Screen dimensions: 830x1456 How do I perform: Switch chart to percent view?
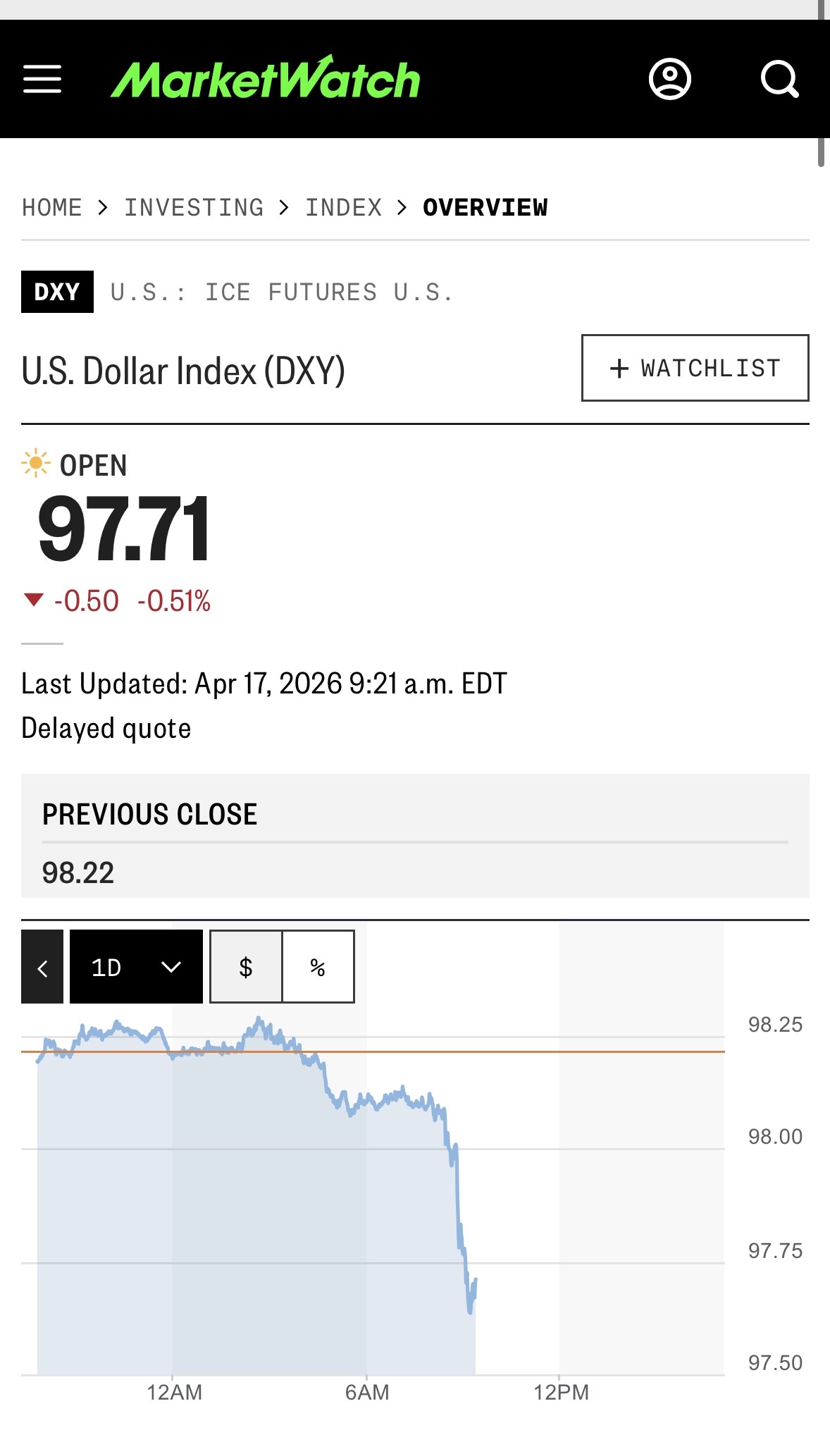pyautogui.click(x=318, y=967)
